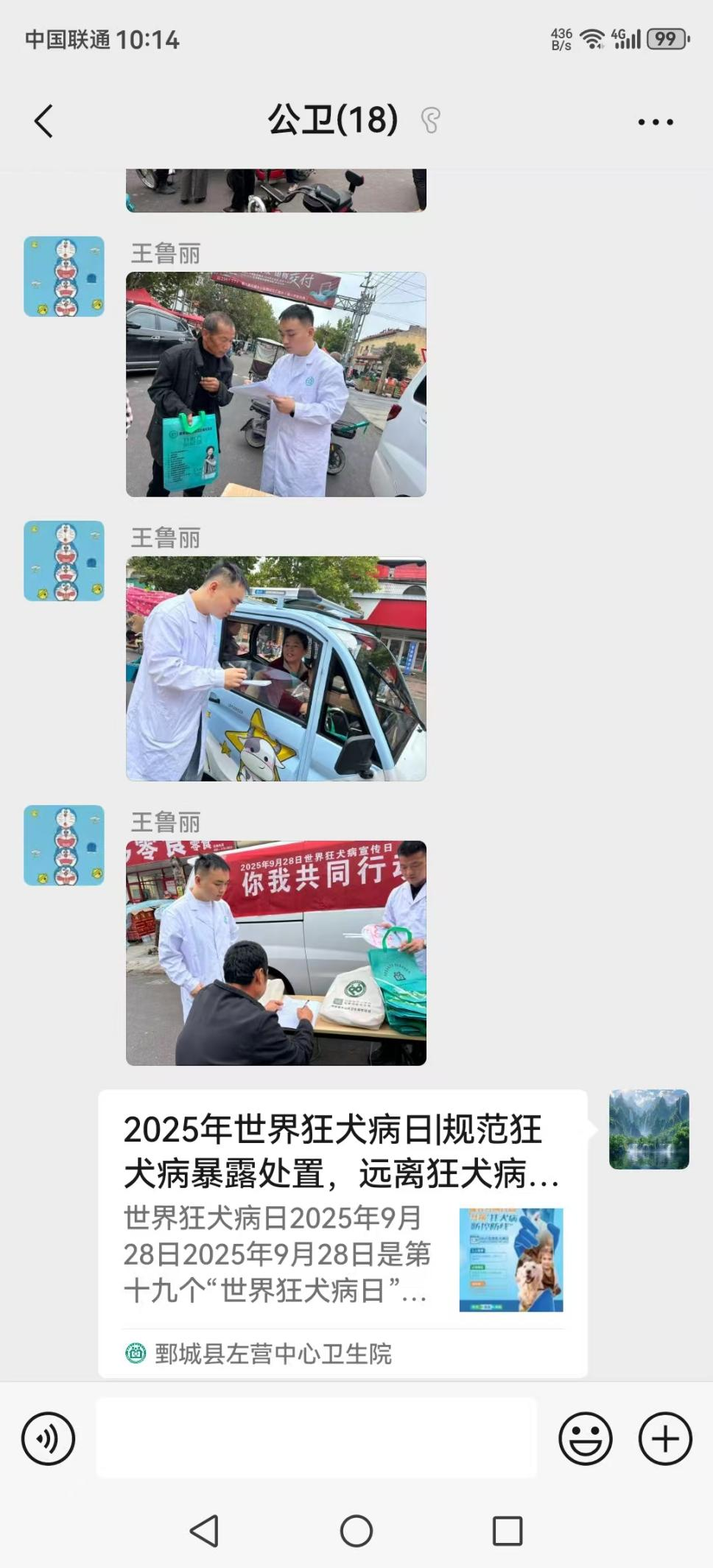Viewport: 713px width, 1568px height.
Task: Open the group chat options menu
Action: tap(655, 122)
